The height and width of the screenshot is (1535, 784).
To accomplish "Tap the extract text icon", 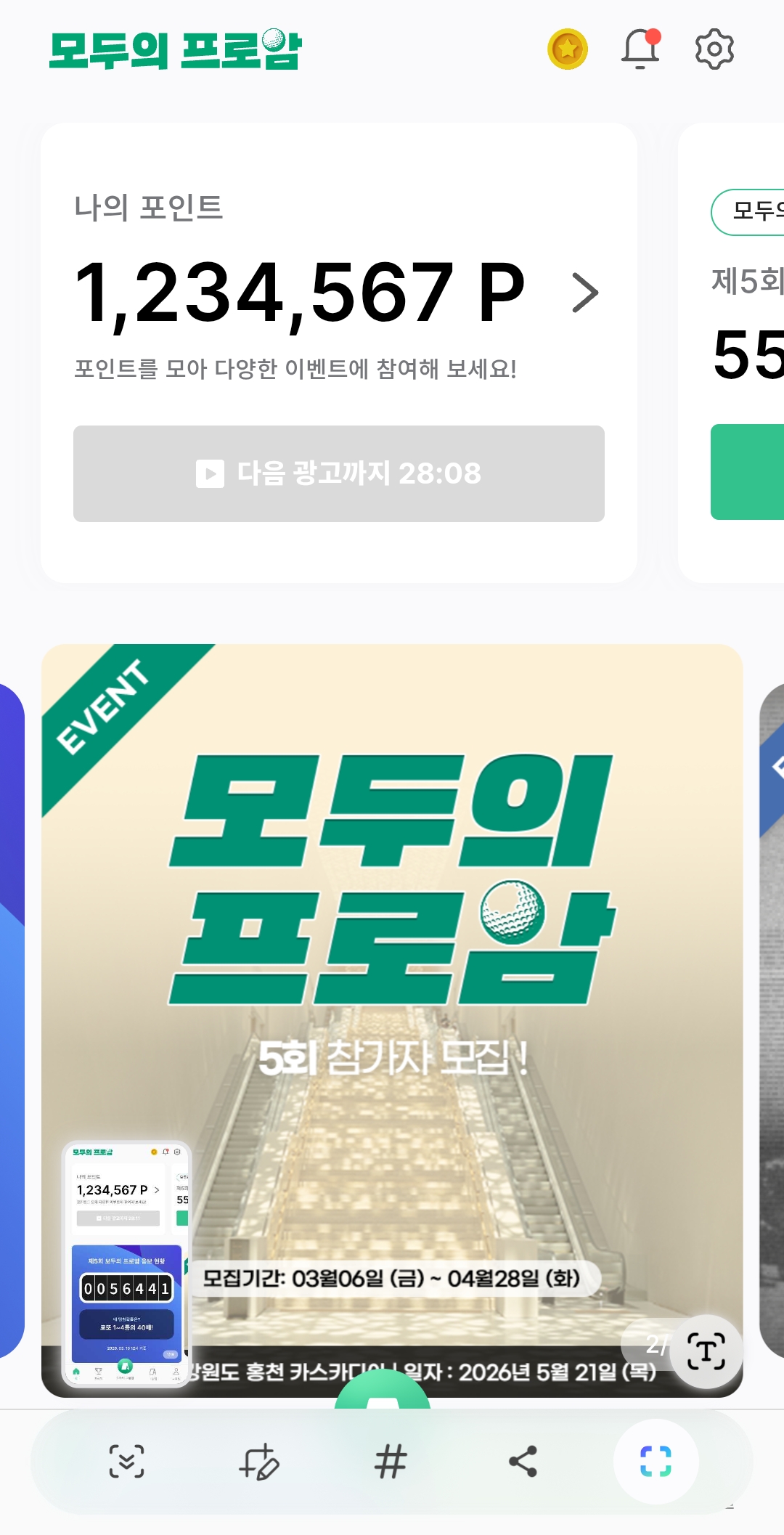I will (x=706, y=1351).
